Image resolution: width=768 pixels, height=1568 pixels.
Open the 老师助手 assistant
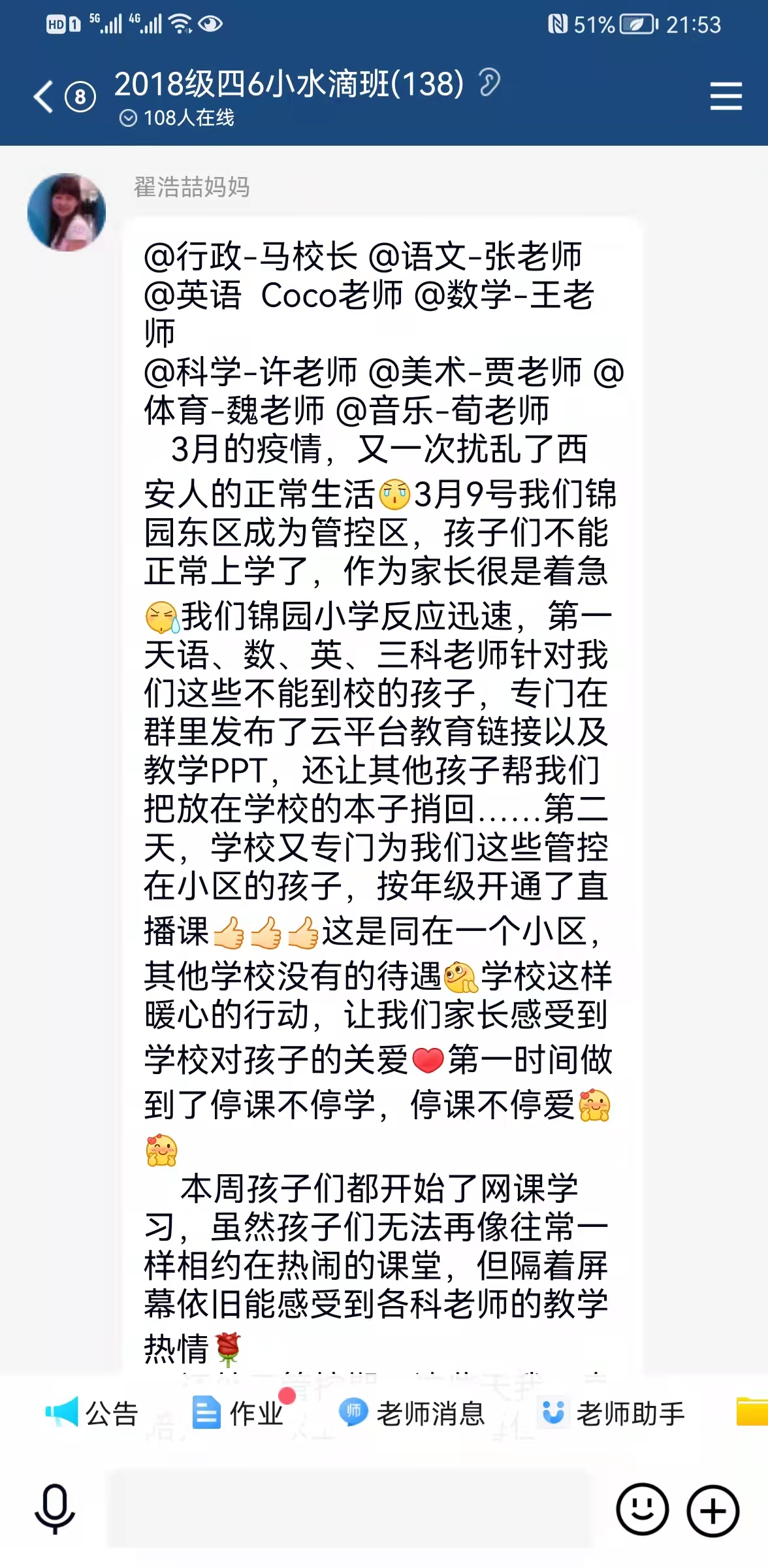(611, 1413)
